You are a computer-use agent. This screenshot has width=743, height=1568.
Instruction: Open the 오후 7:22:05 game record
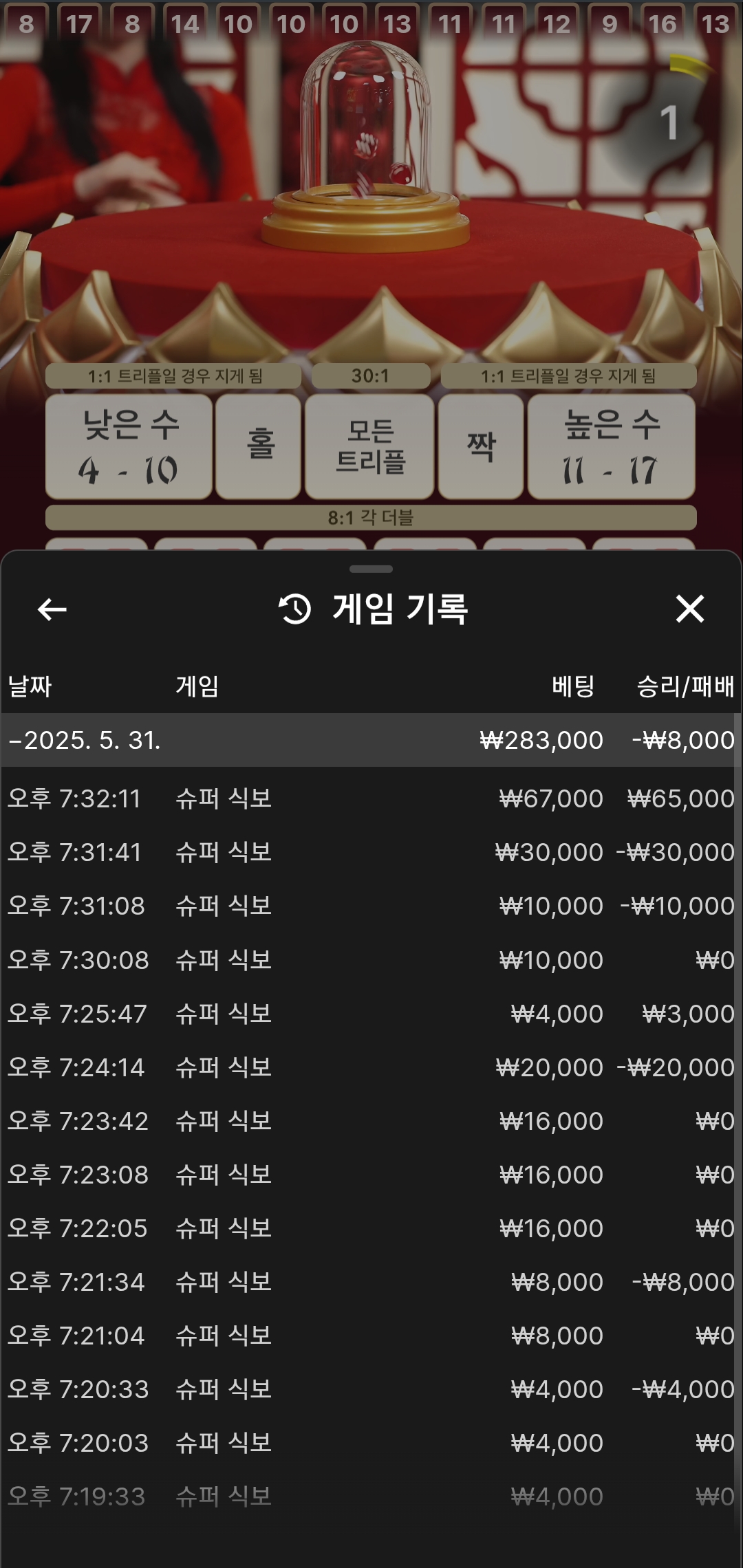pyautogui.click(x=371, y=1228)
